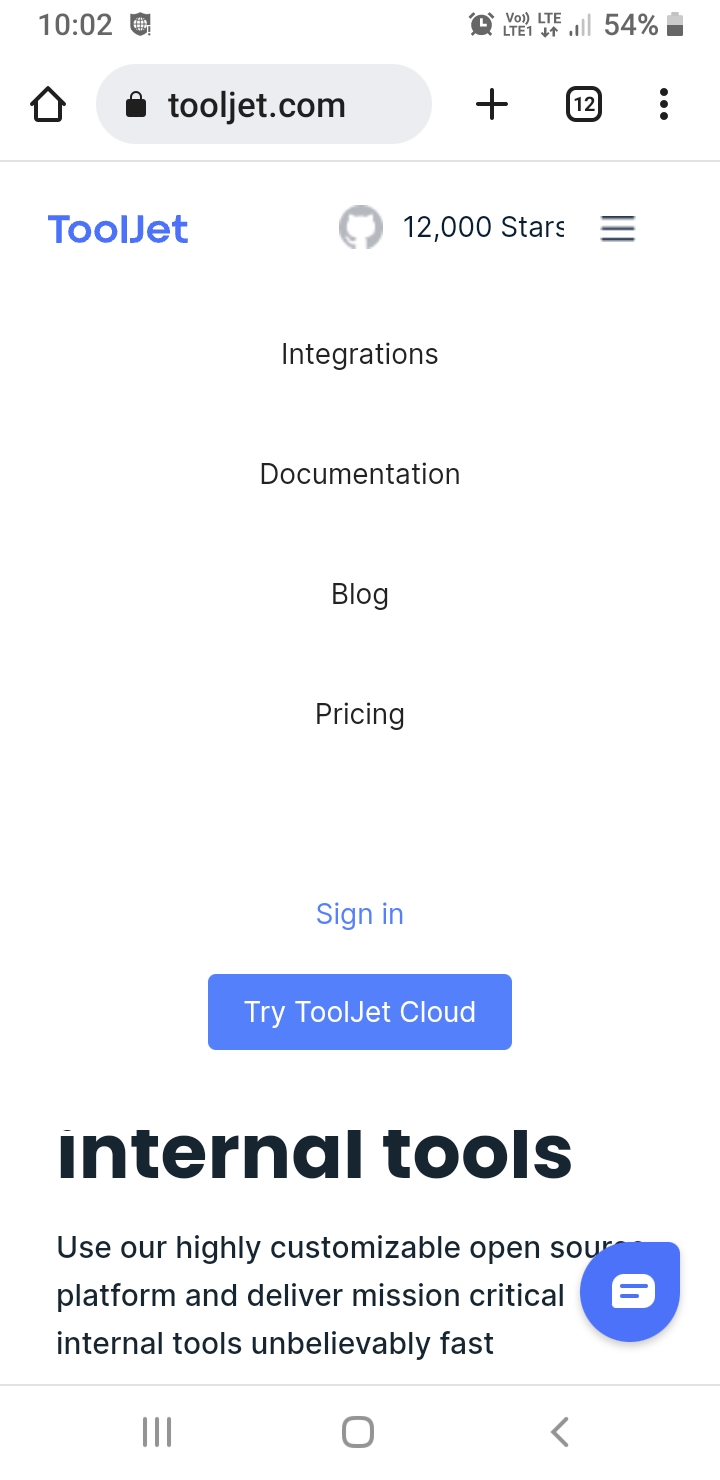The height and width of the screenshot is (1480, 720).
Task: Open the GitHub stars repository icon
Action: pos(362,228)
